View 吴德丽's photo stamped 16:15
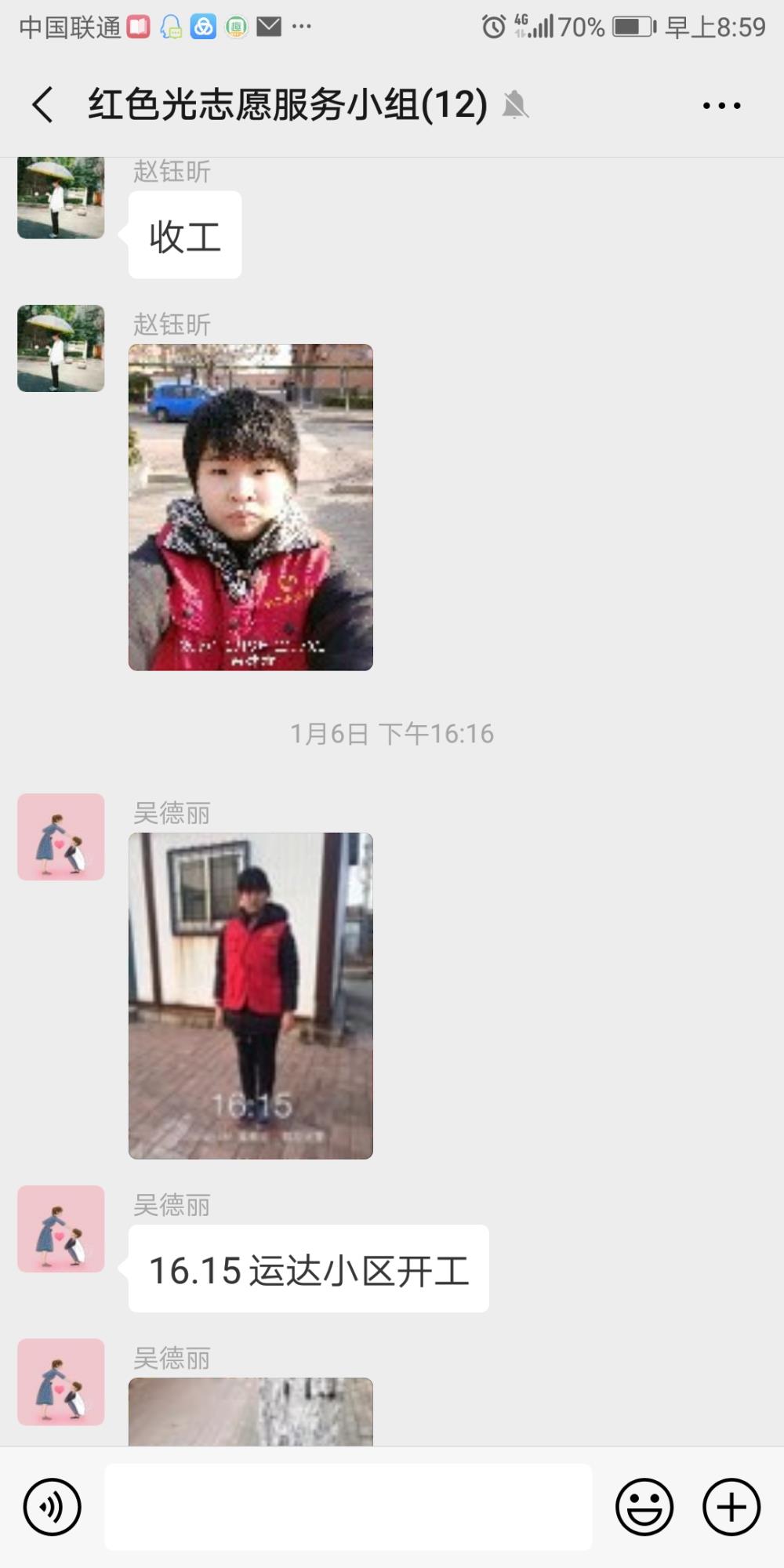Viewport: 784px width, 1568px height. 251,996
